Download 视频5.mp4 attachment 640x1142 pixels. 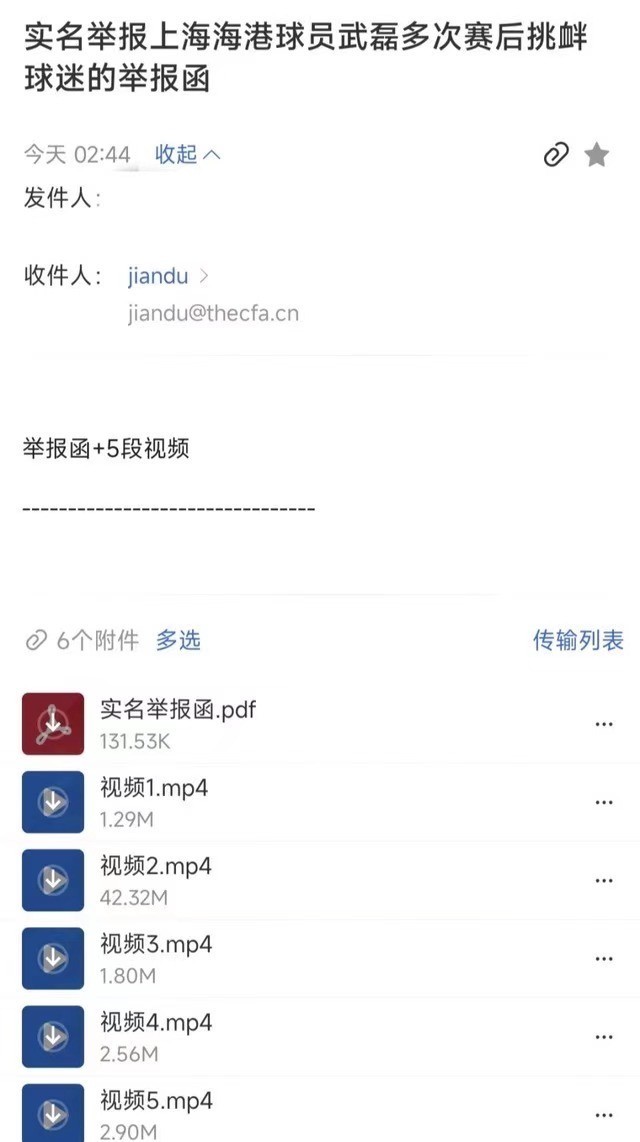[x=53, y=1112]
